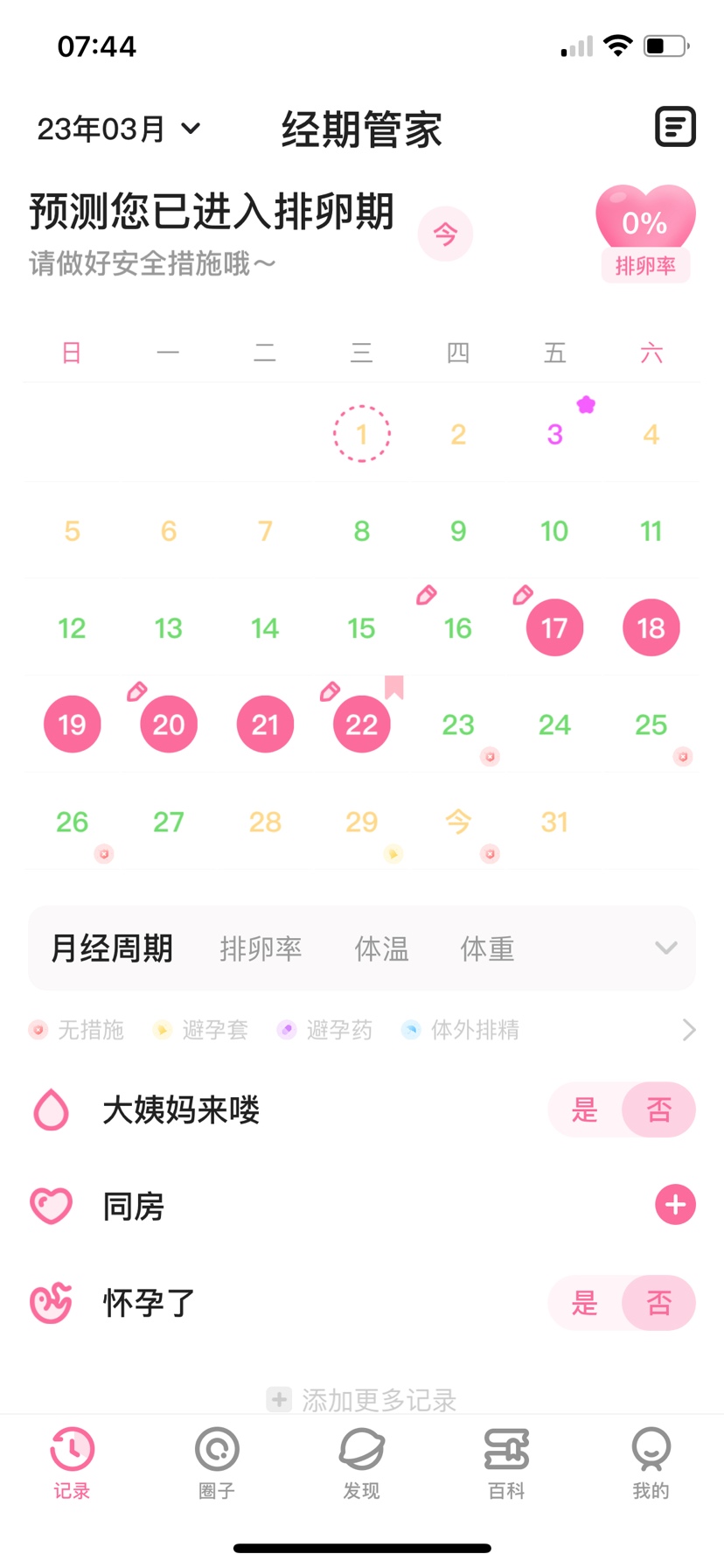724x1568 pixels.
Task: Jump to today with 今 button
Action: (445, 234)
